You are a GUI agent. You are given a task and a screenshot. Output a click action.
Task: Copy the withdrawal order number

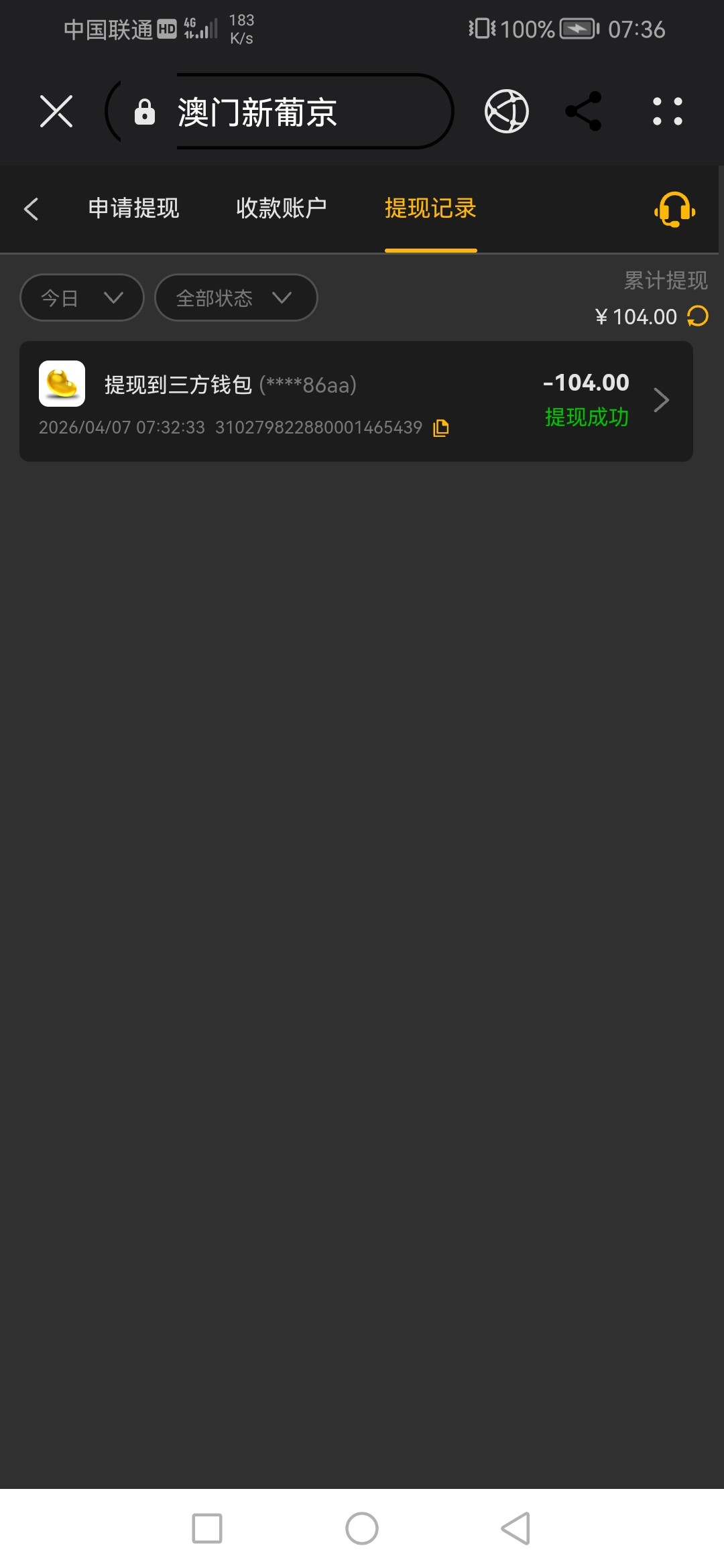[x=440, y=428]
